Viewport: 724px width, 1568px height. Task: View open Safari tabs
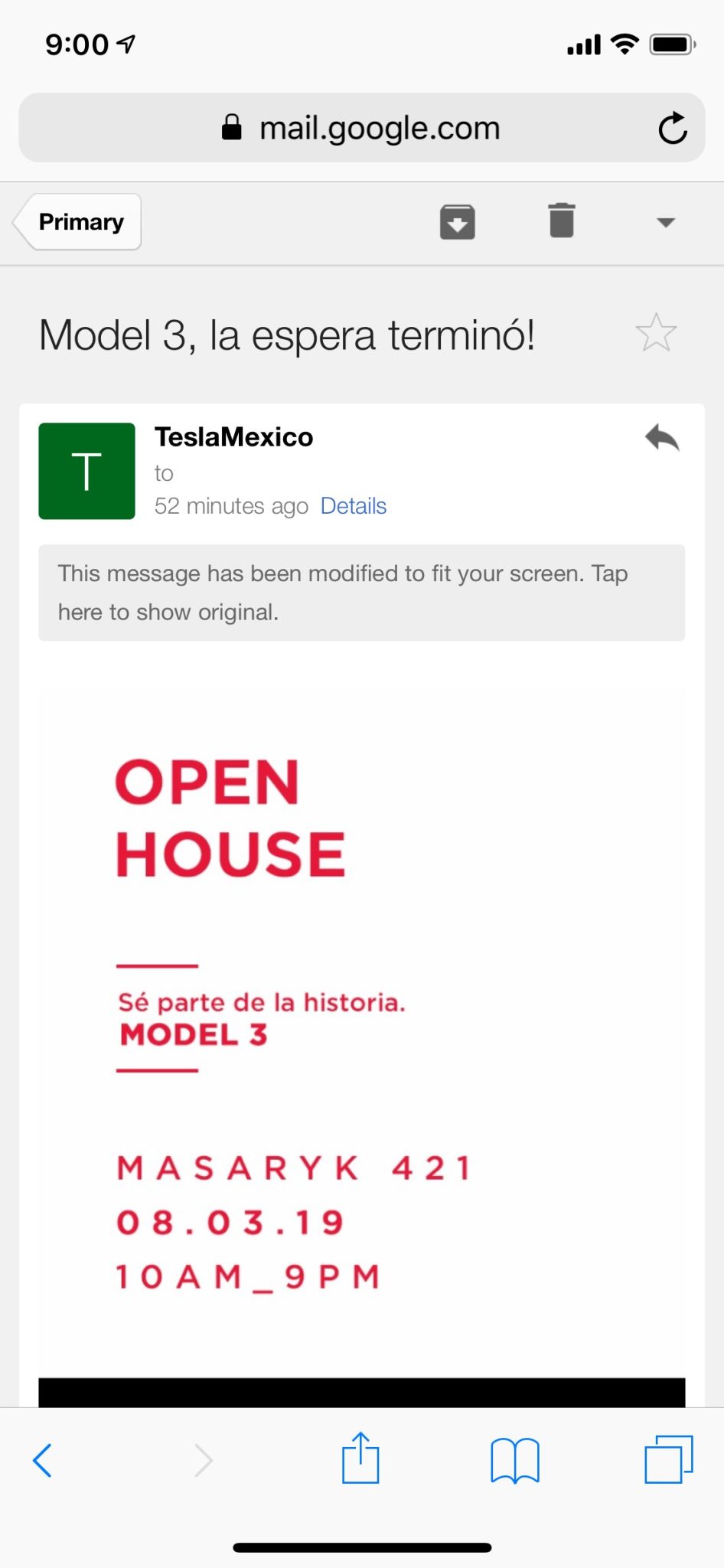click(x=668, y=1459)
